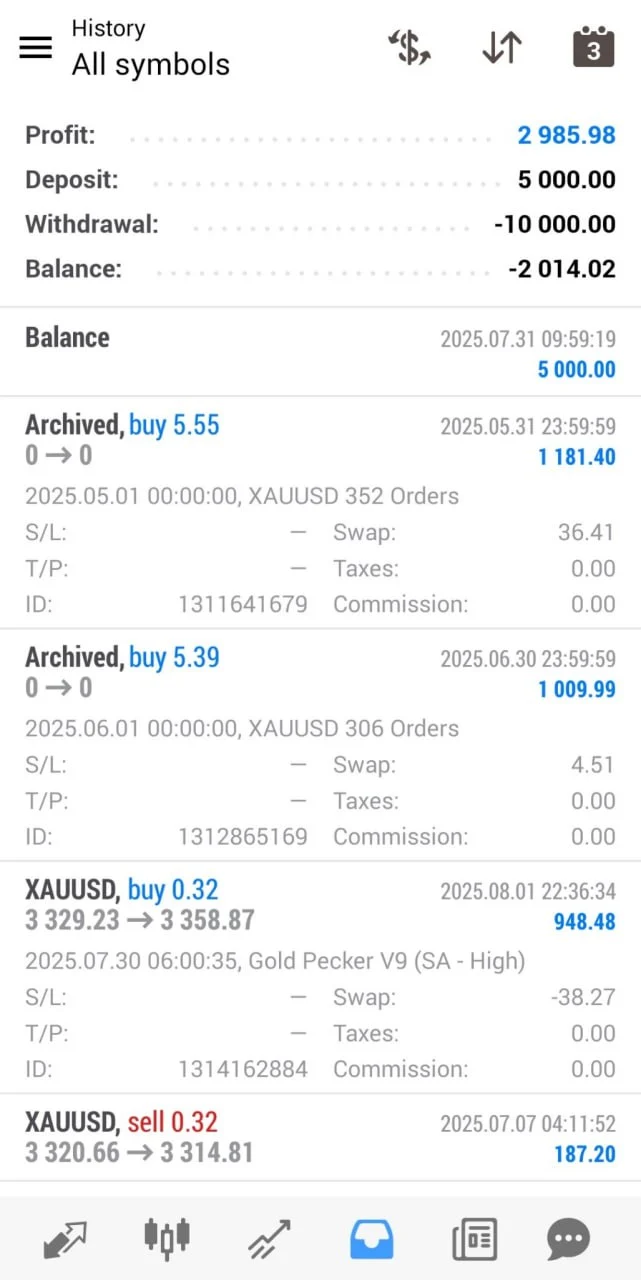Switch to the Trade tab
641x1280 pixels.
pos(269,1240)
